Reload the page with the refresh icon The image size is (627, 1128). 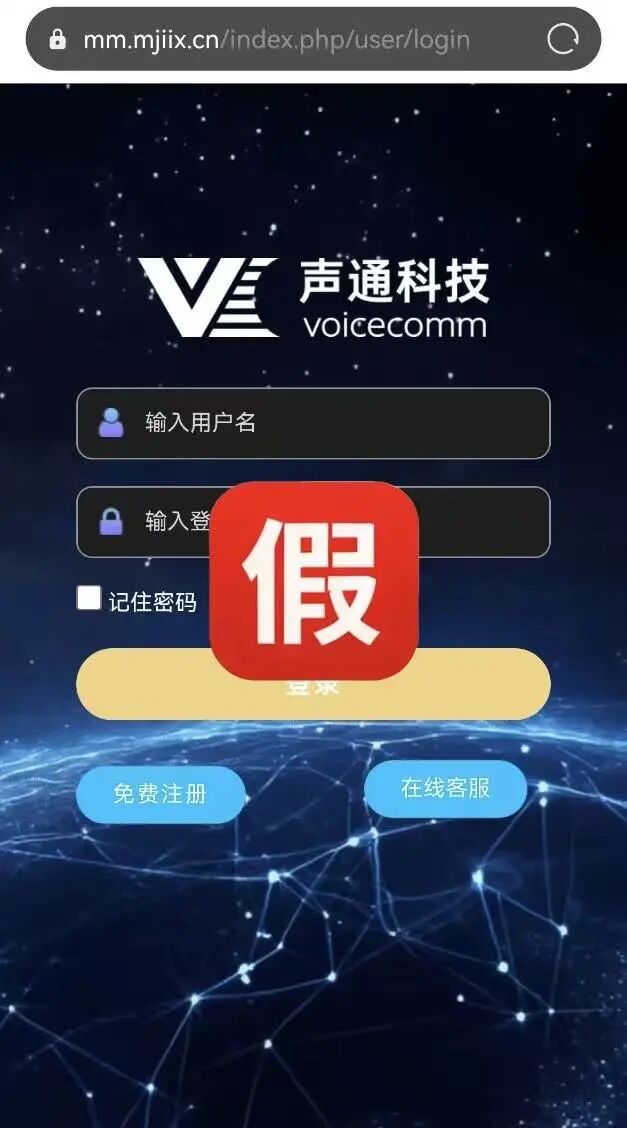[563, 39]
